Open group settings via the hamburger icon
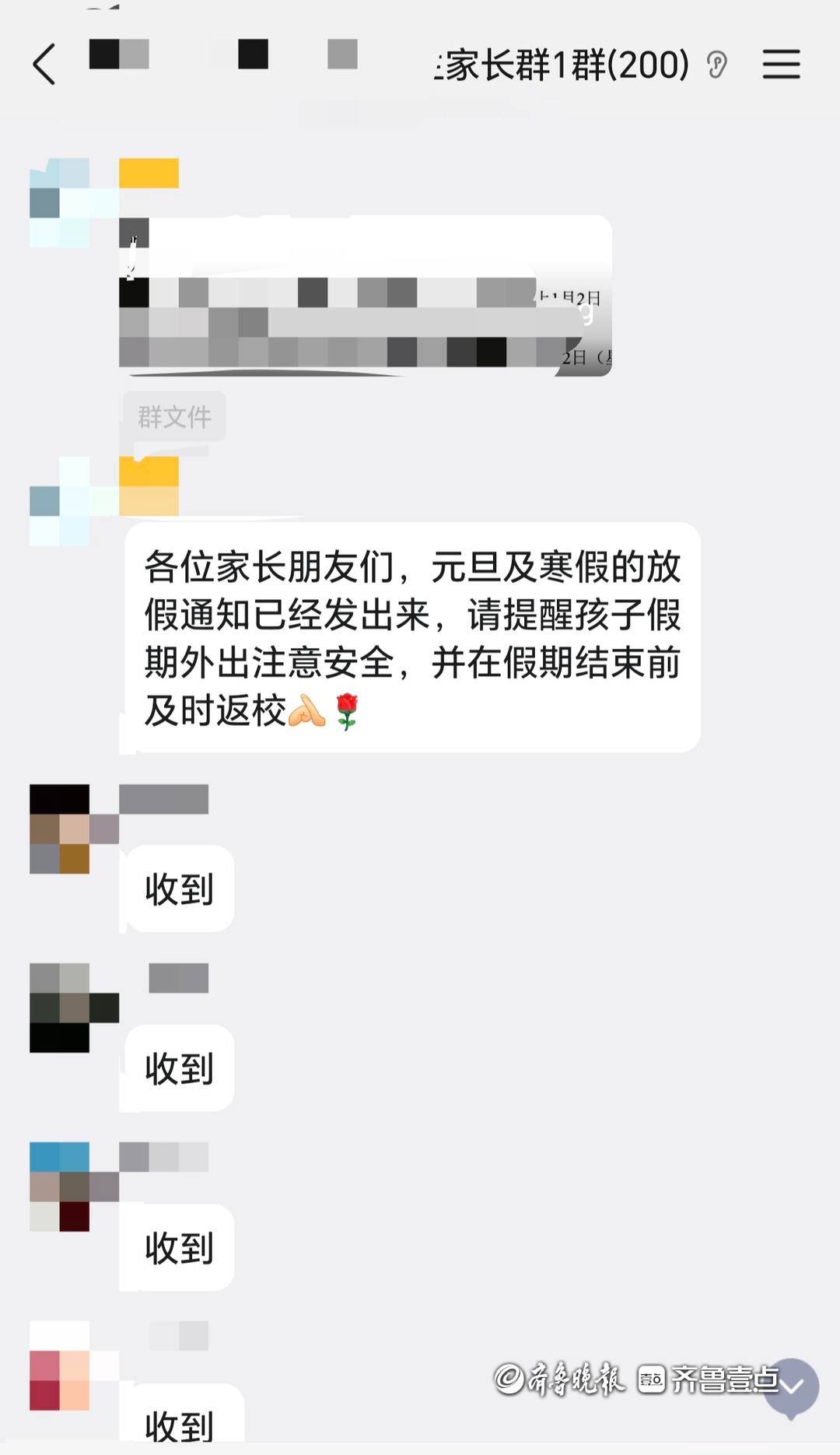The image size is (840, 1455). [x=781, y=65]
